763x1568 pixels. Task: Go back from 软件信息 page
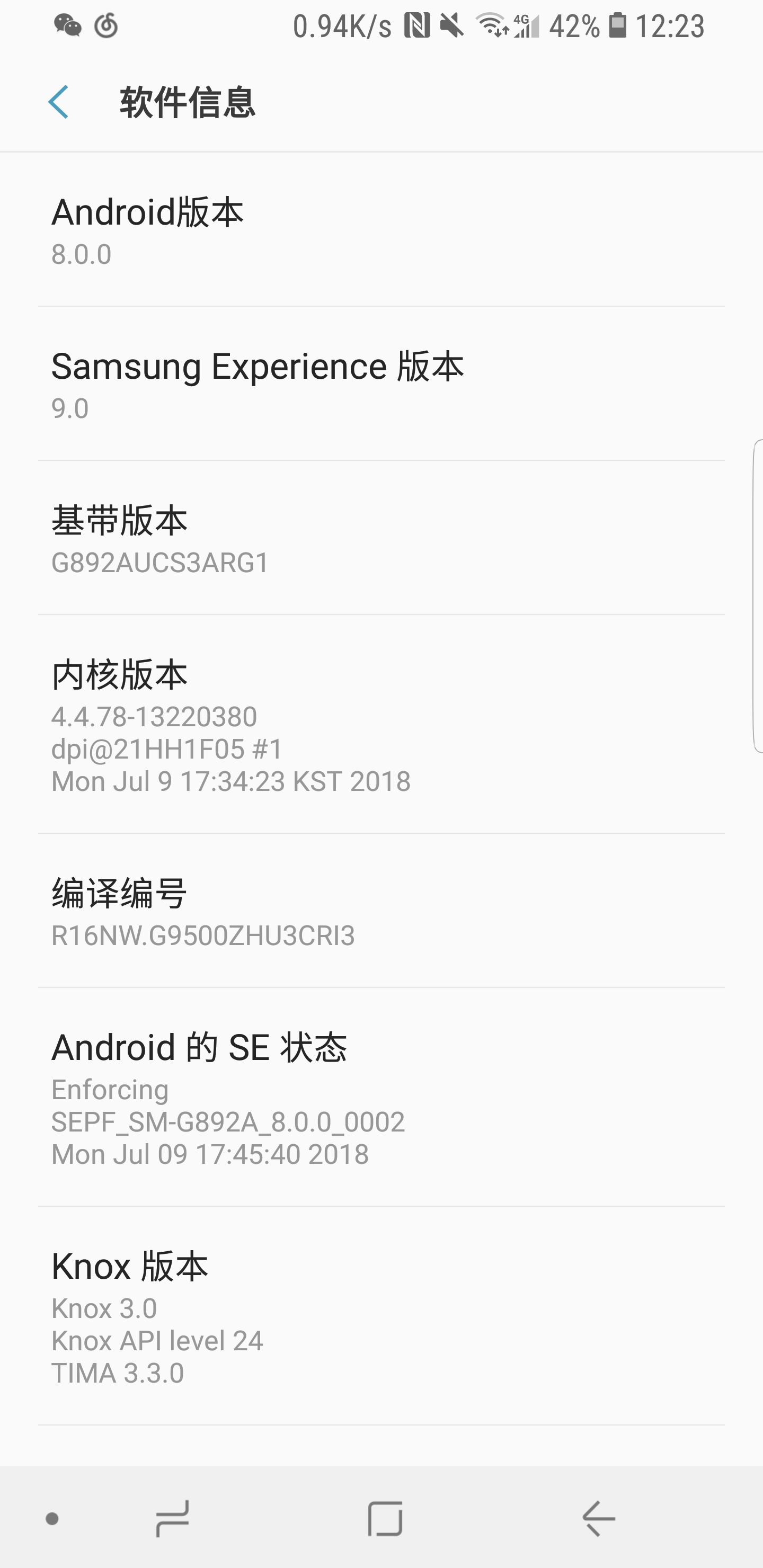click(59, 102)
